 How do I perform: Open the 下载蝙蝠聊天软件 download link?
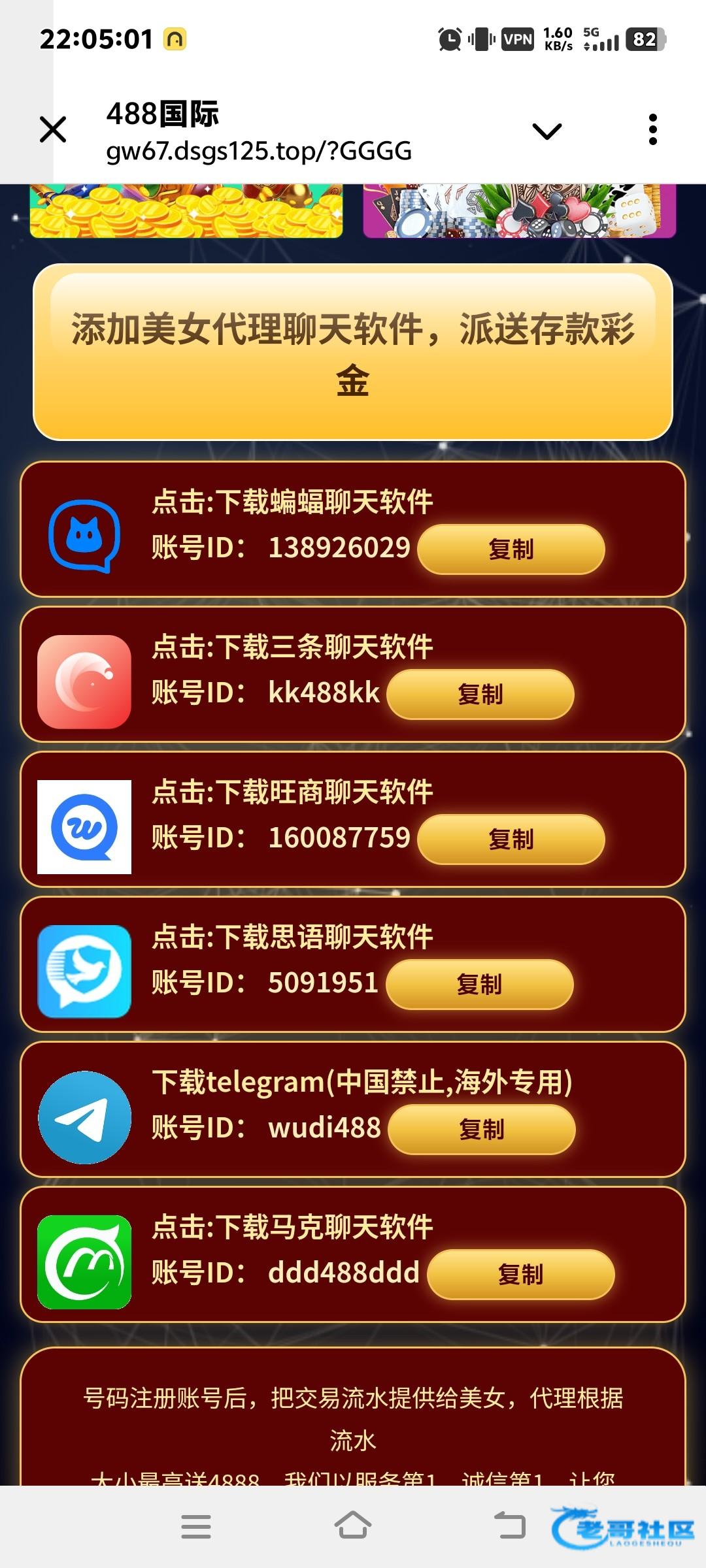click(x=292, y=502)
